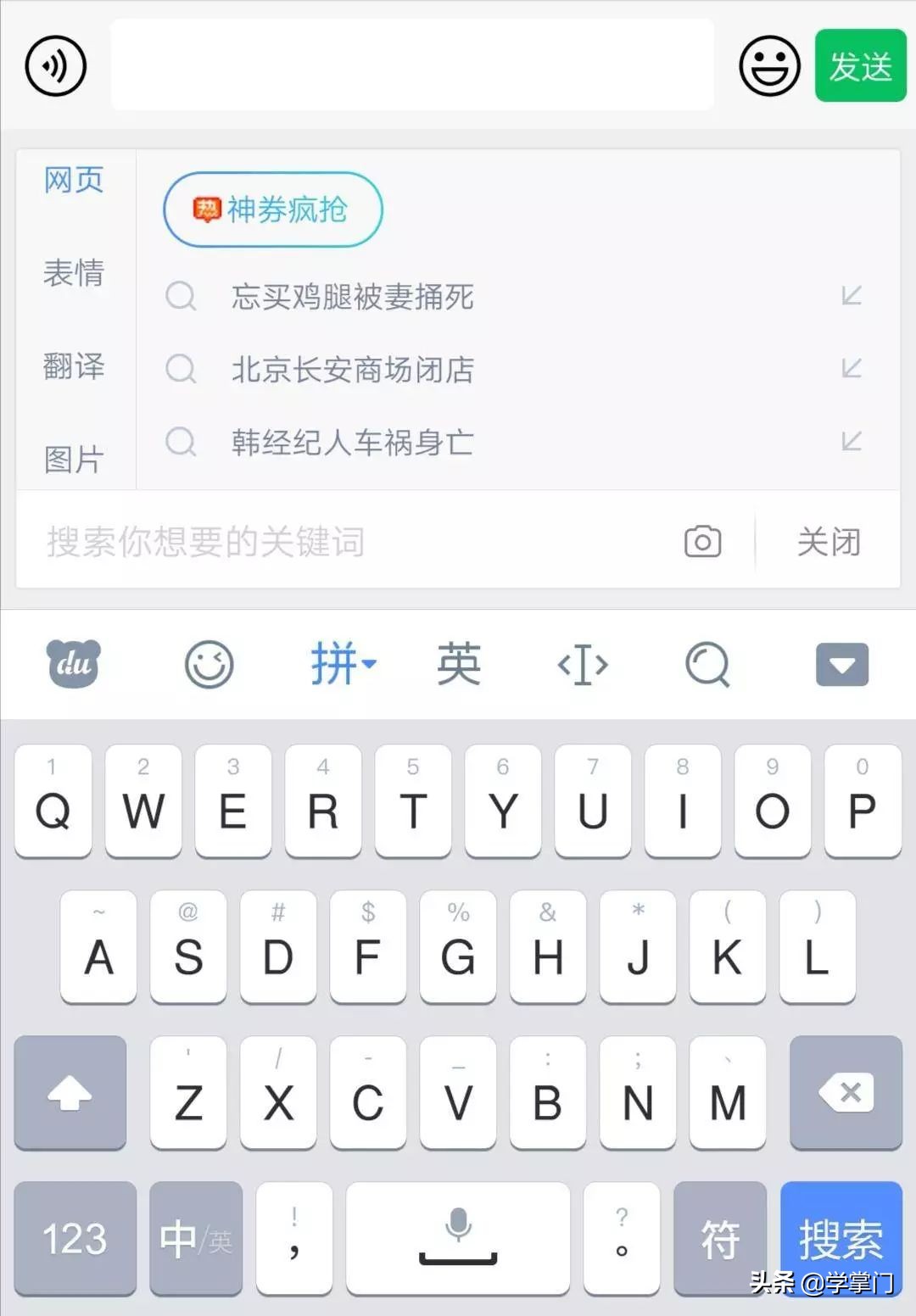Switch to the 表情 tab
Viewport: 916px width, 1316px height.
pos(74,274)
